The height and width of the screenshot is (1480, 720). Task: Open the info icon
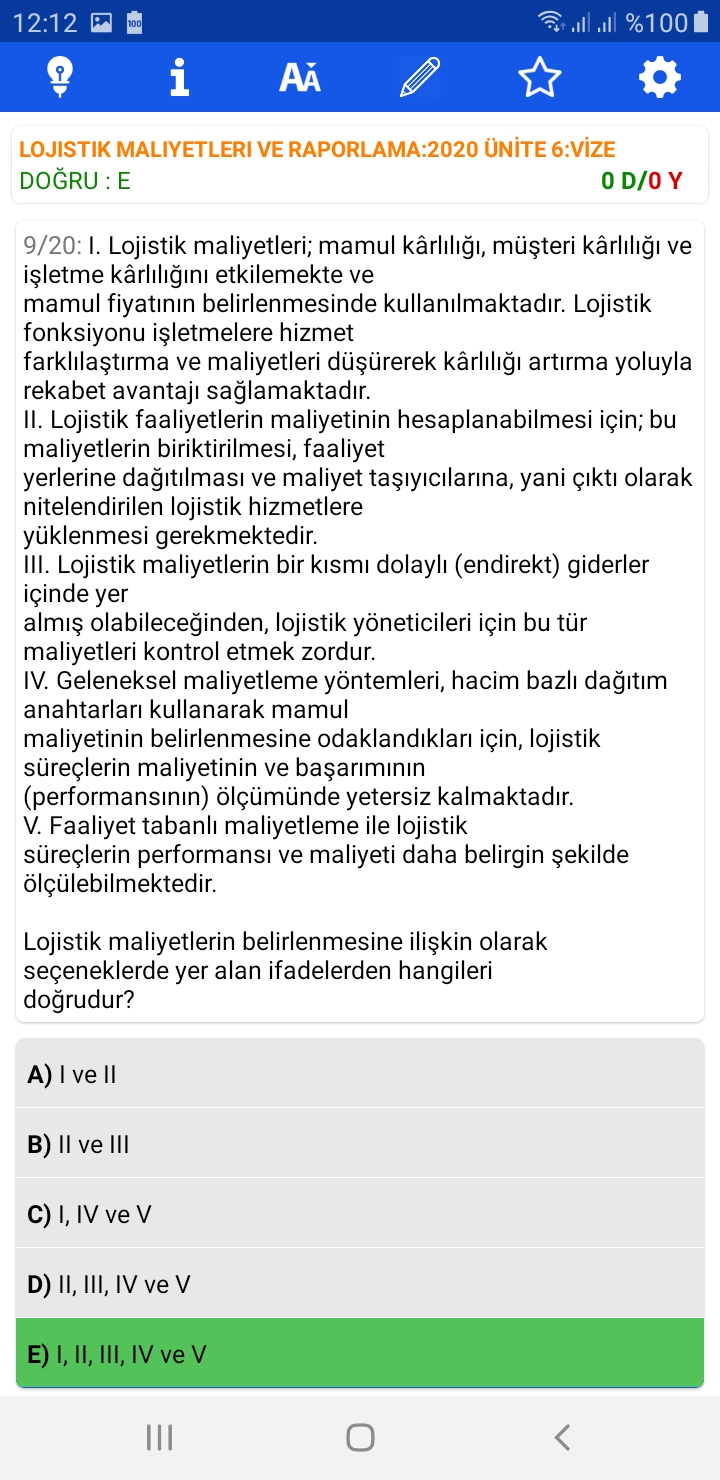coord(180,77)
